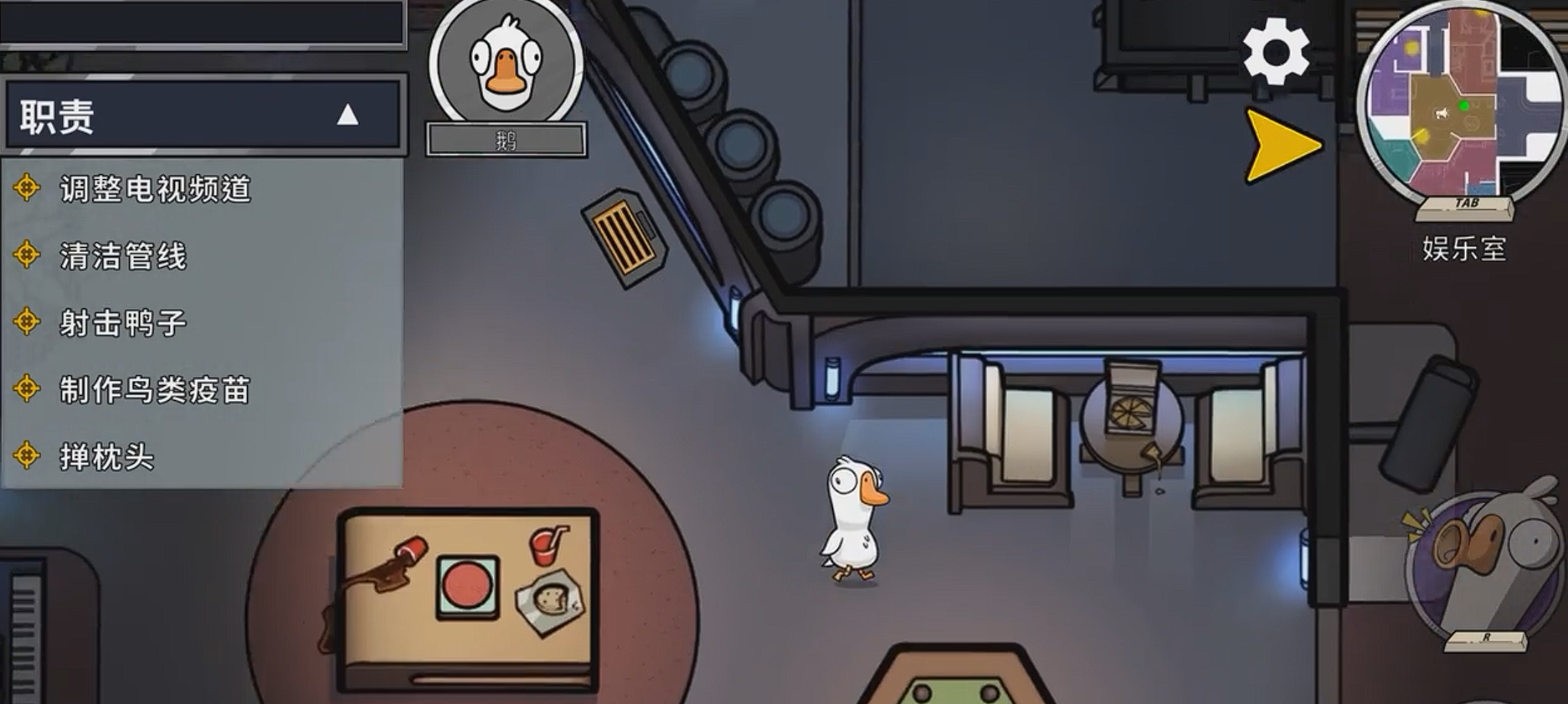Select the 制作鸟类疫苗 task
This screenshot has width=1568, height=704.
point(155,390)
